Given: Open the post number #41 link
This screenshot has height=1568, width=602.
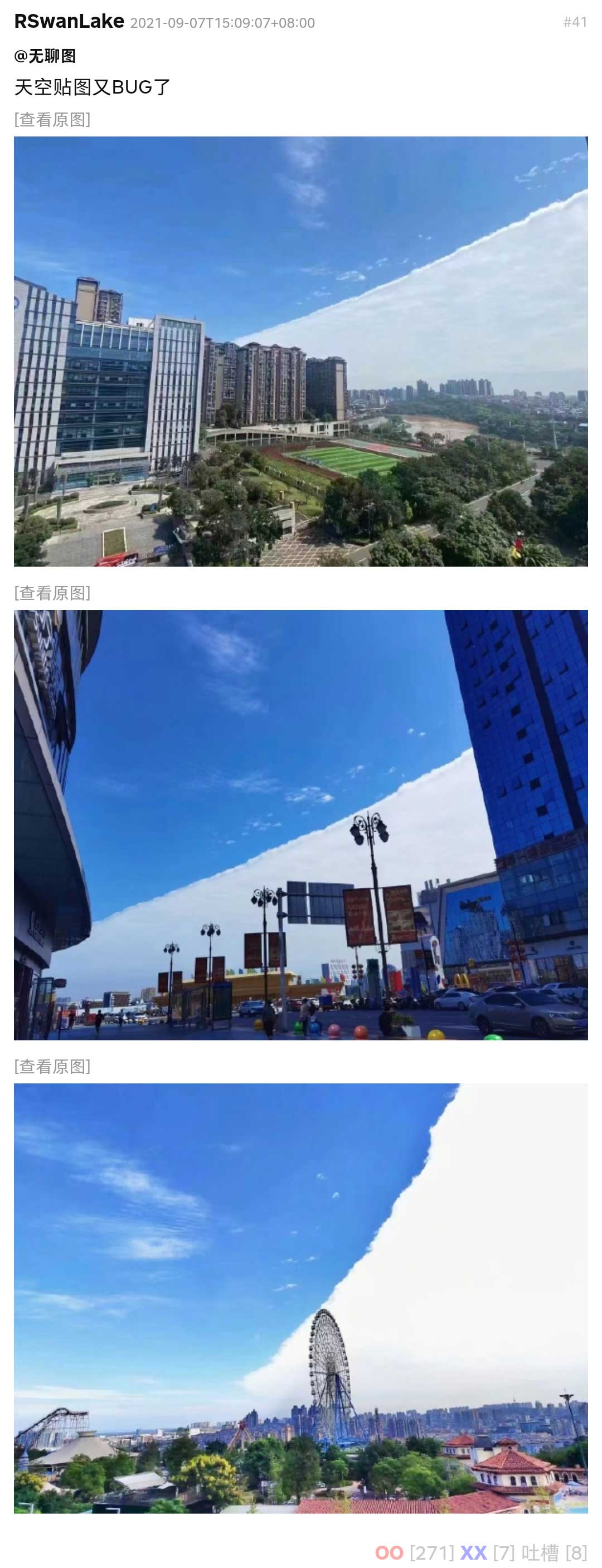Looking at the screenshot, I should click(575, 22).
